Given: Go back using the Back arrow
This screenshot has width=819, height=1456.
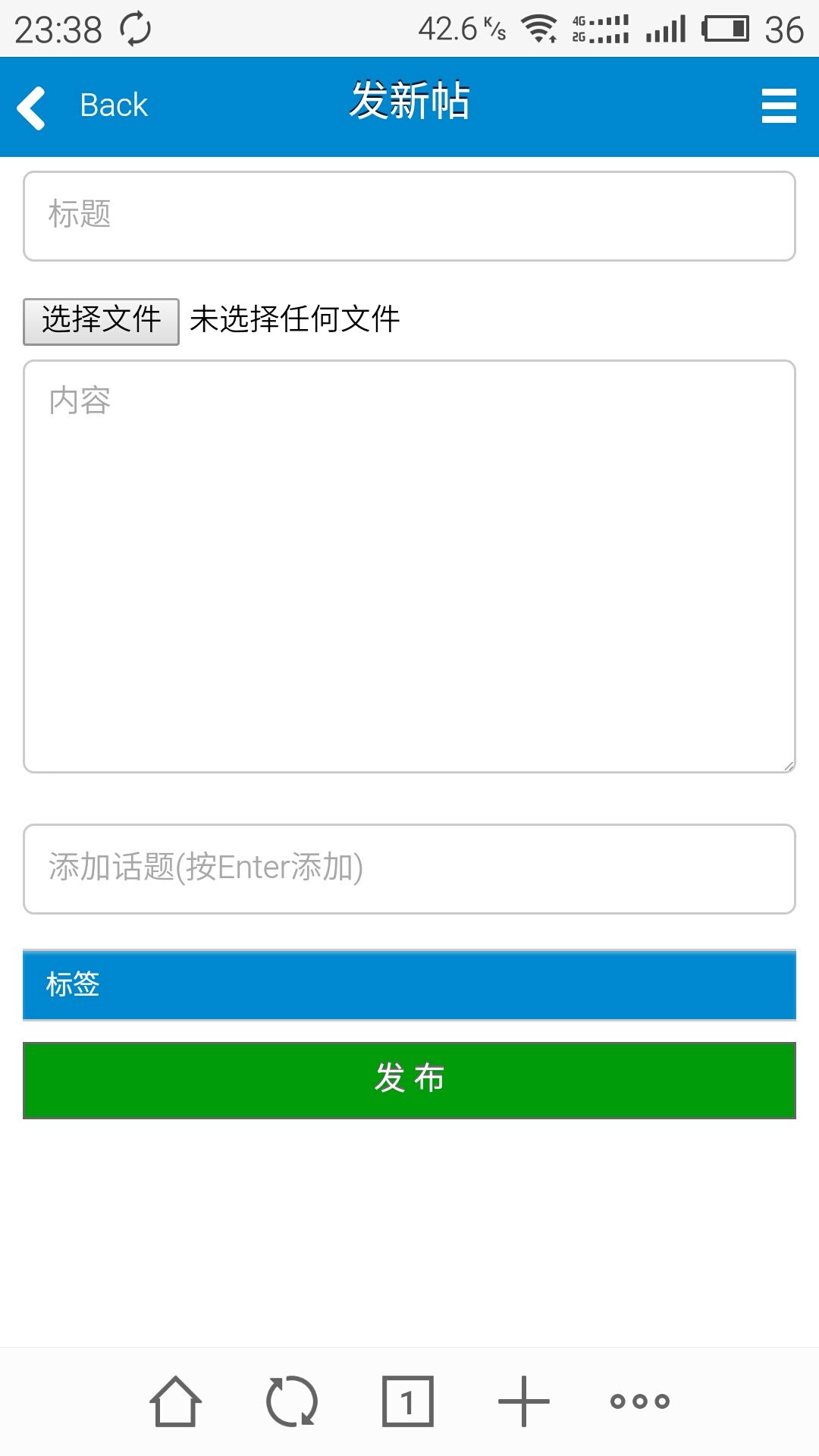Looking at the screenshot, I should coord(32,108).
